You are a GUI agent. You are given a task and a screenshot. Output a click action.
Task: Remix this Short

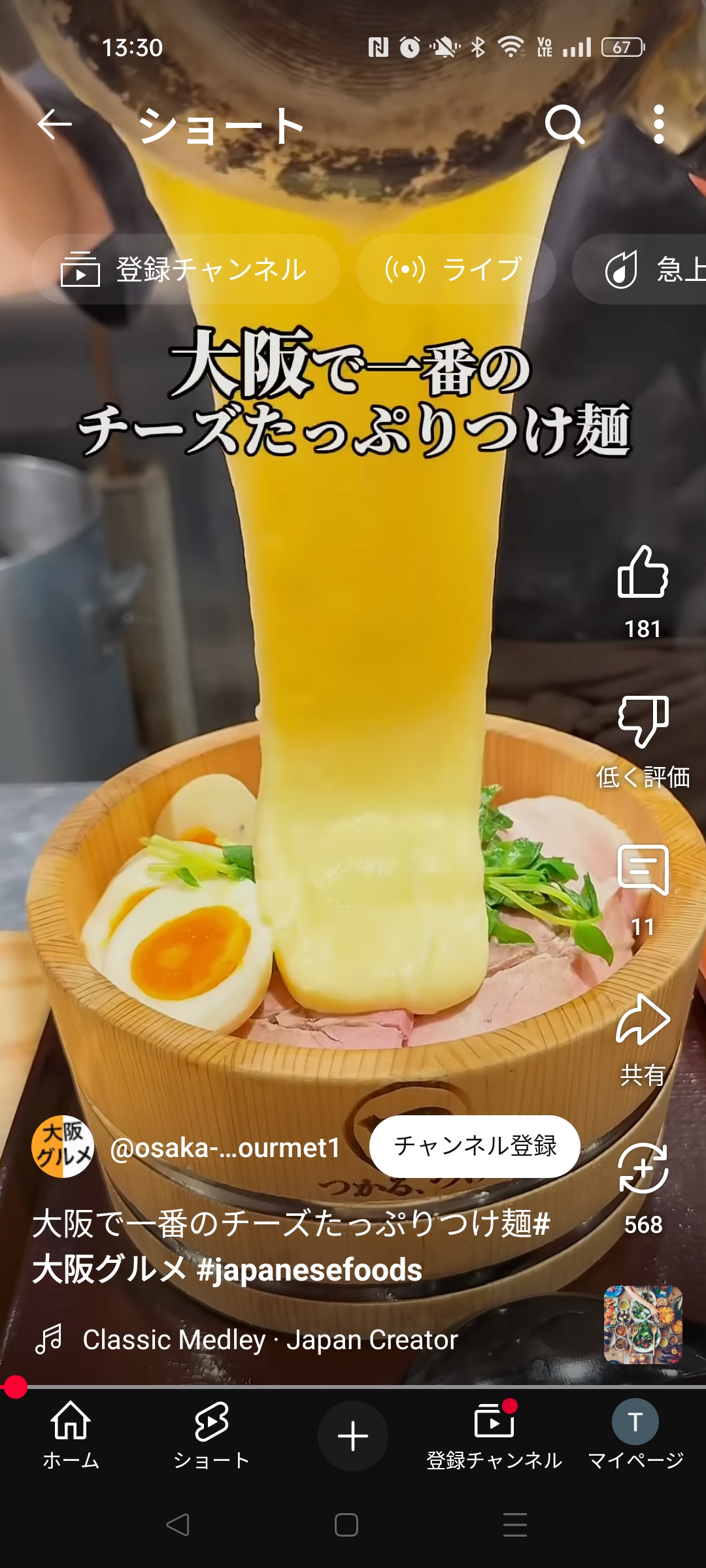click(643, 1169)
